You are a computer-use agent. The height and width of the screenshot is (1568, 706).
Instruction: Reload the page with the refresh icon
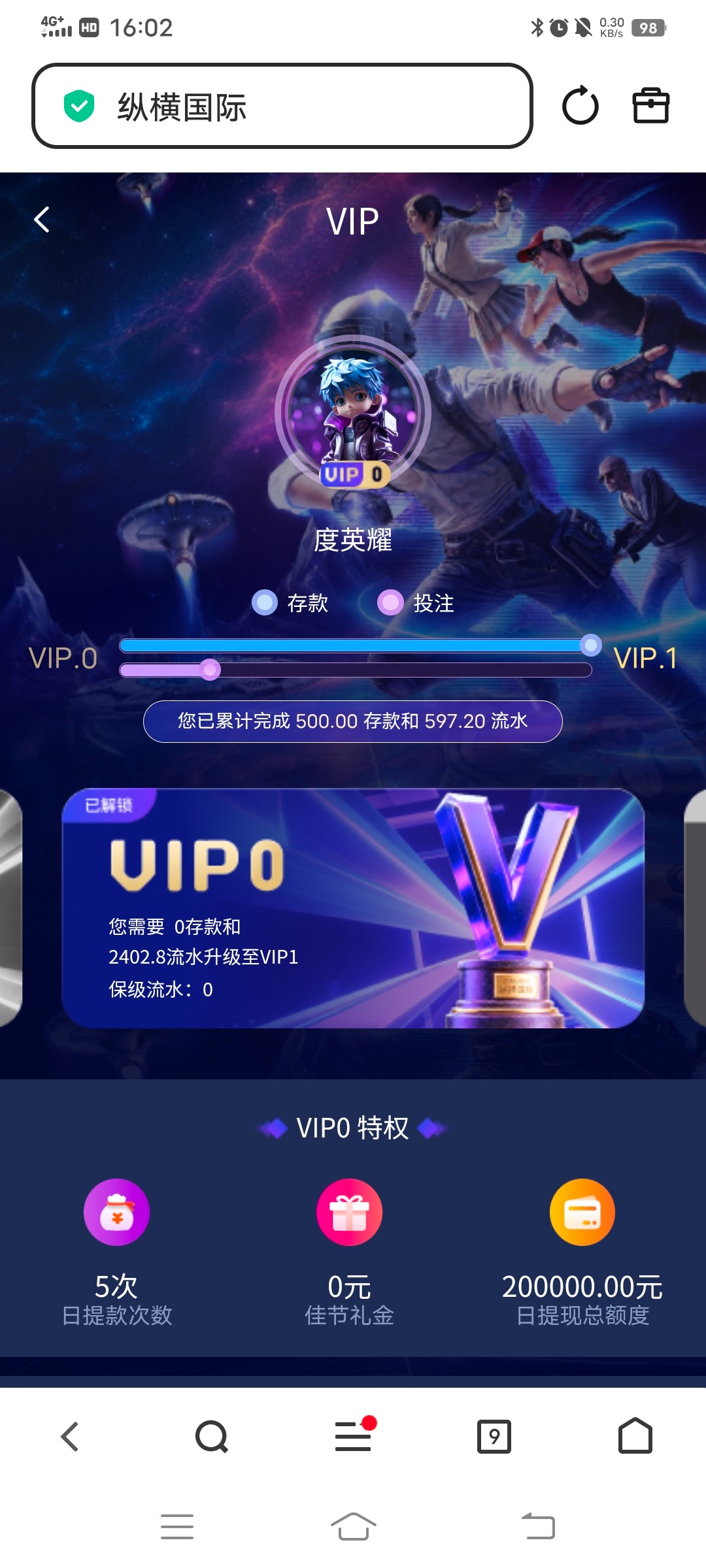click(x=580, y=106)
